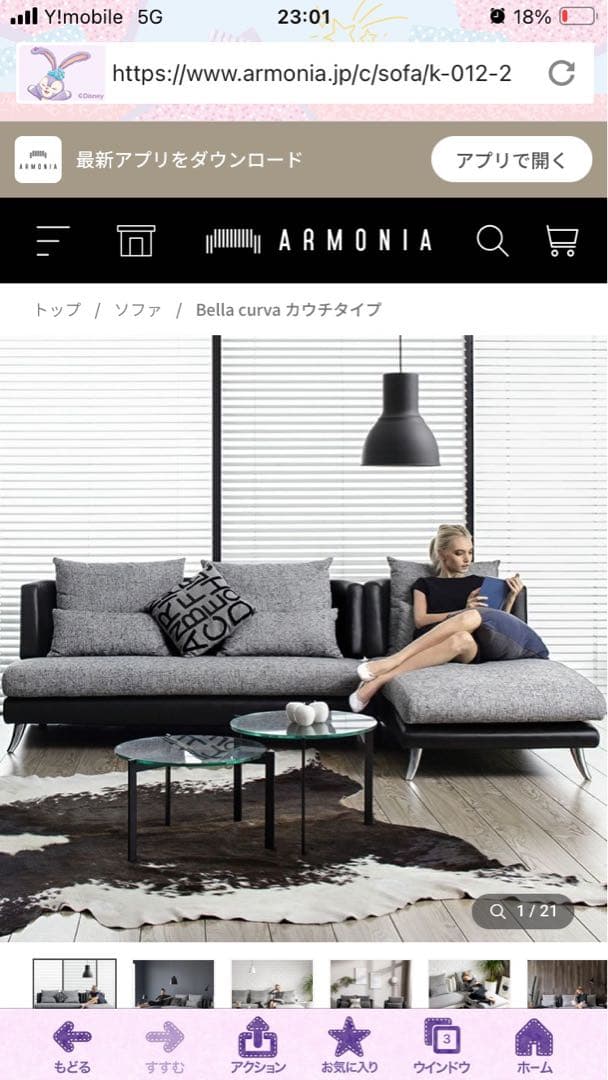This screenshot has height=1080, width=608.
Task: Open ソファ category breadcrumb
Action: point(138,310)
